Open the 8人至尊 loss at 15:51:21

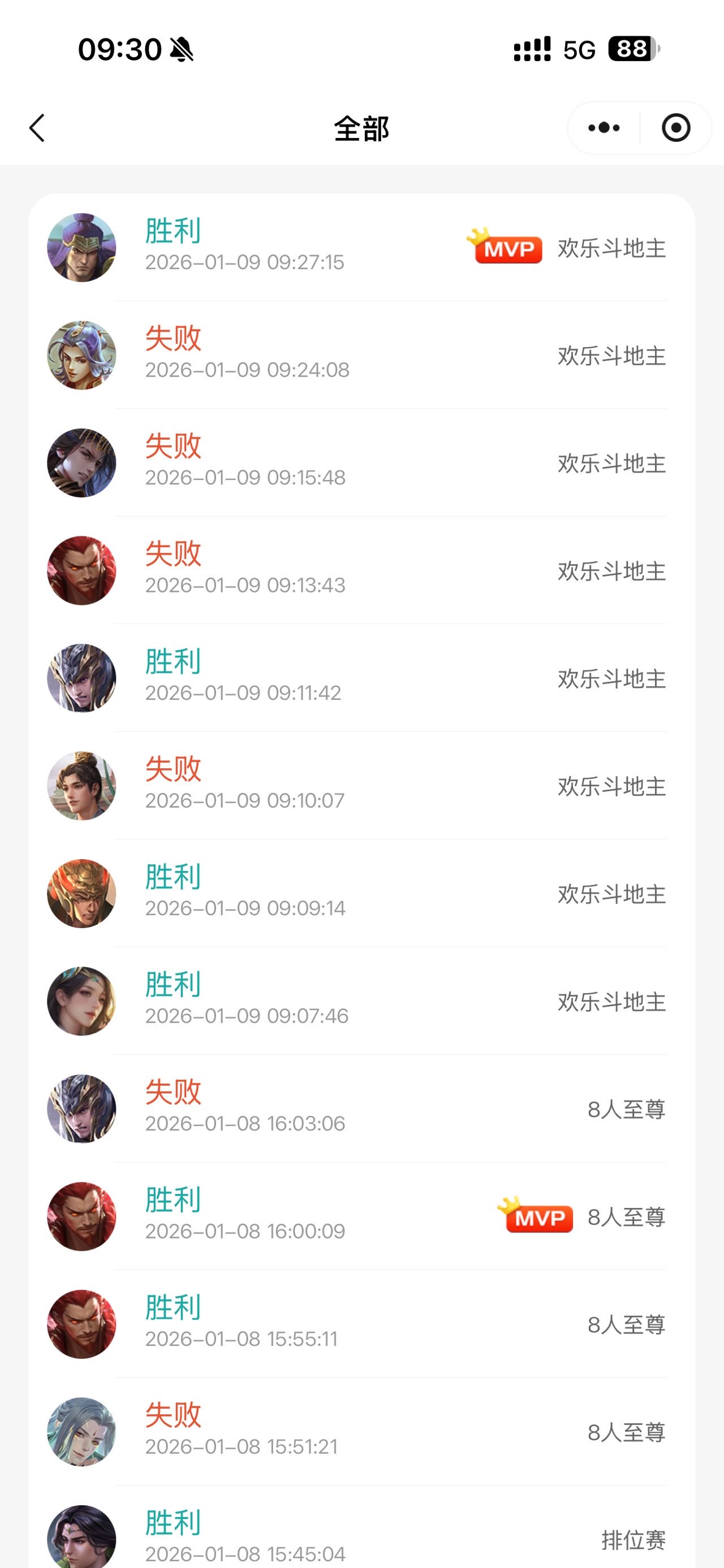pyautogui.click(x=361, y=1432)
